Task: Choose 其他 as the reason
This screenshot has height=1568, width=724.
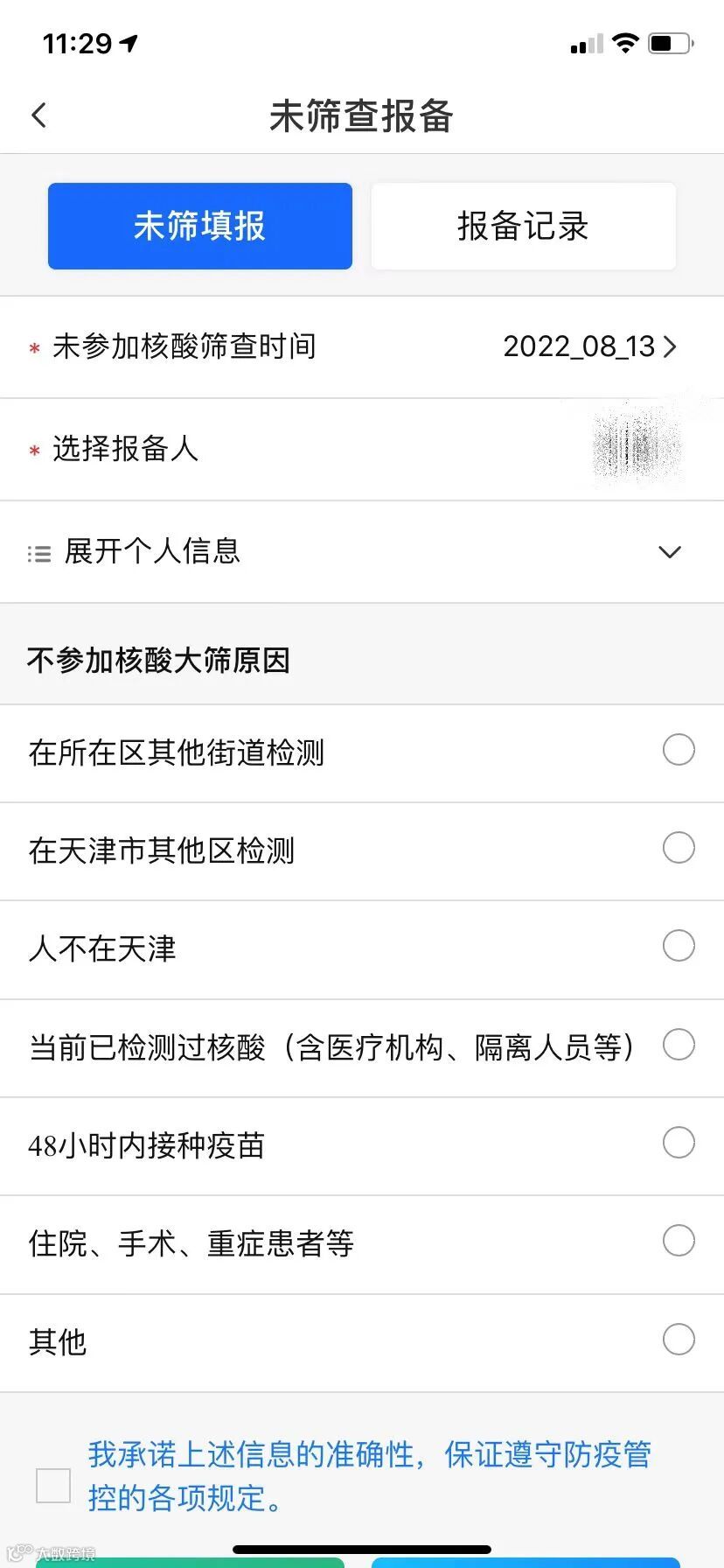Action: click(x=679, y=1340)
